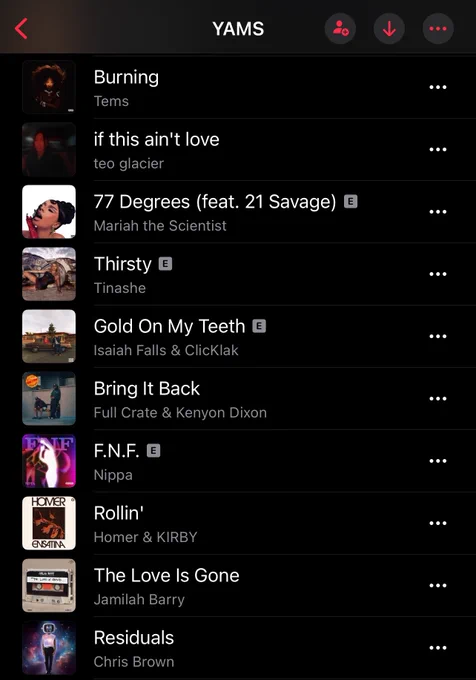
Task: Play if this ain't love
Action: pyautogui.click(x=234, y=150)
